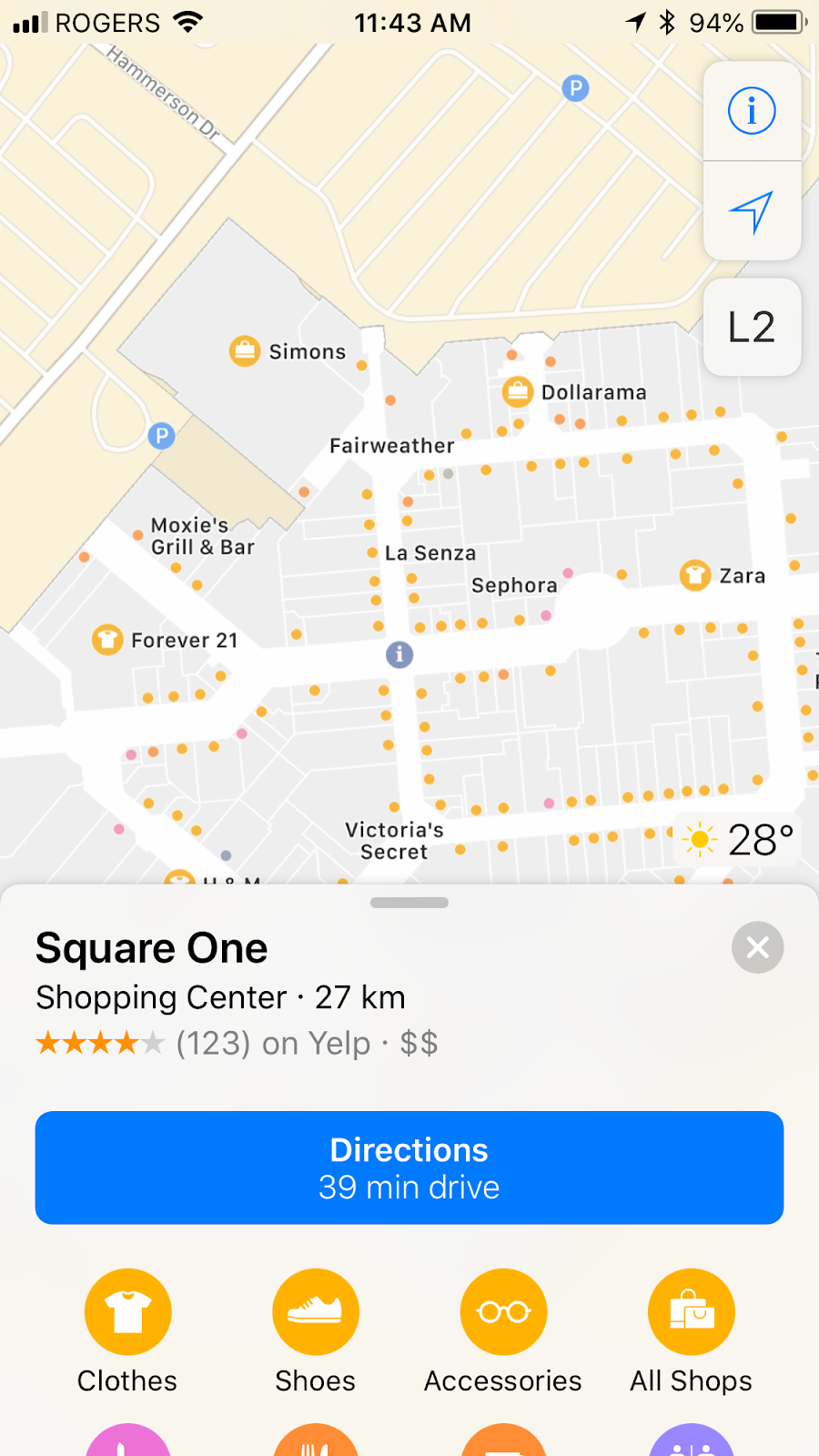Open the weather badge showing 28°
819x1456 pixels.
739,839
